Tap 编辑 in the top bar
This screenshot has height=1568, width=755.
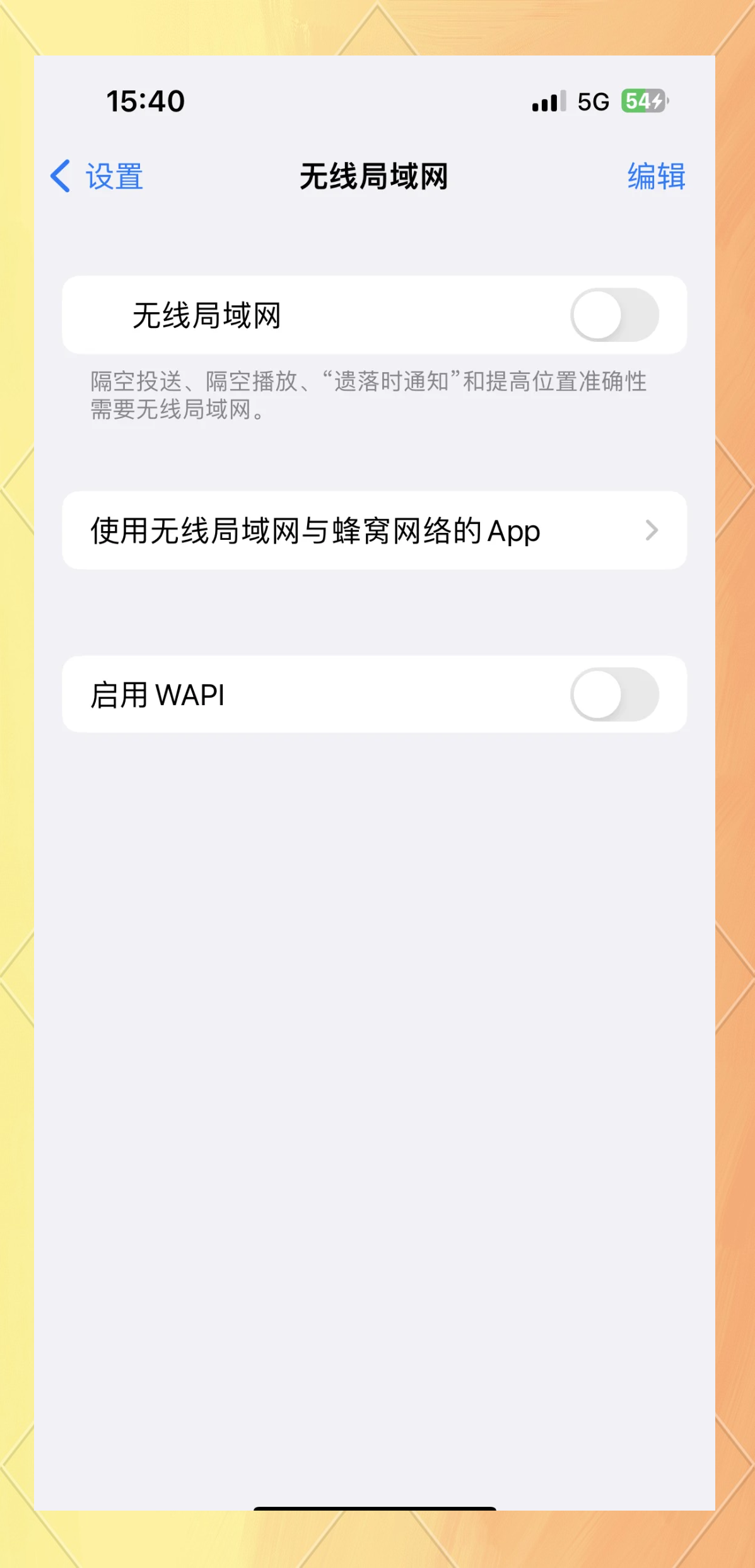click(656, 176)
